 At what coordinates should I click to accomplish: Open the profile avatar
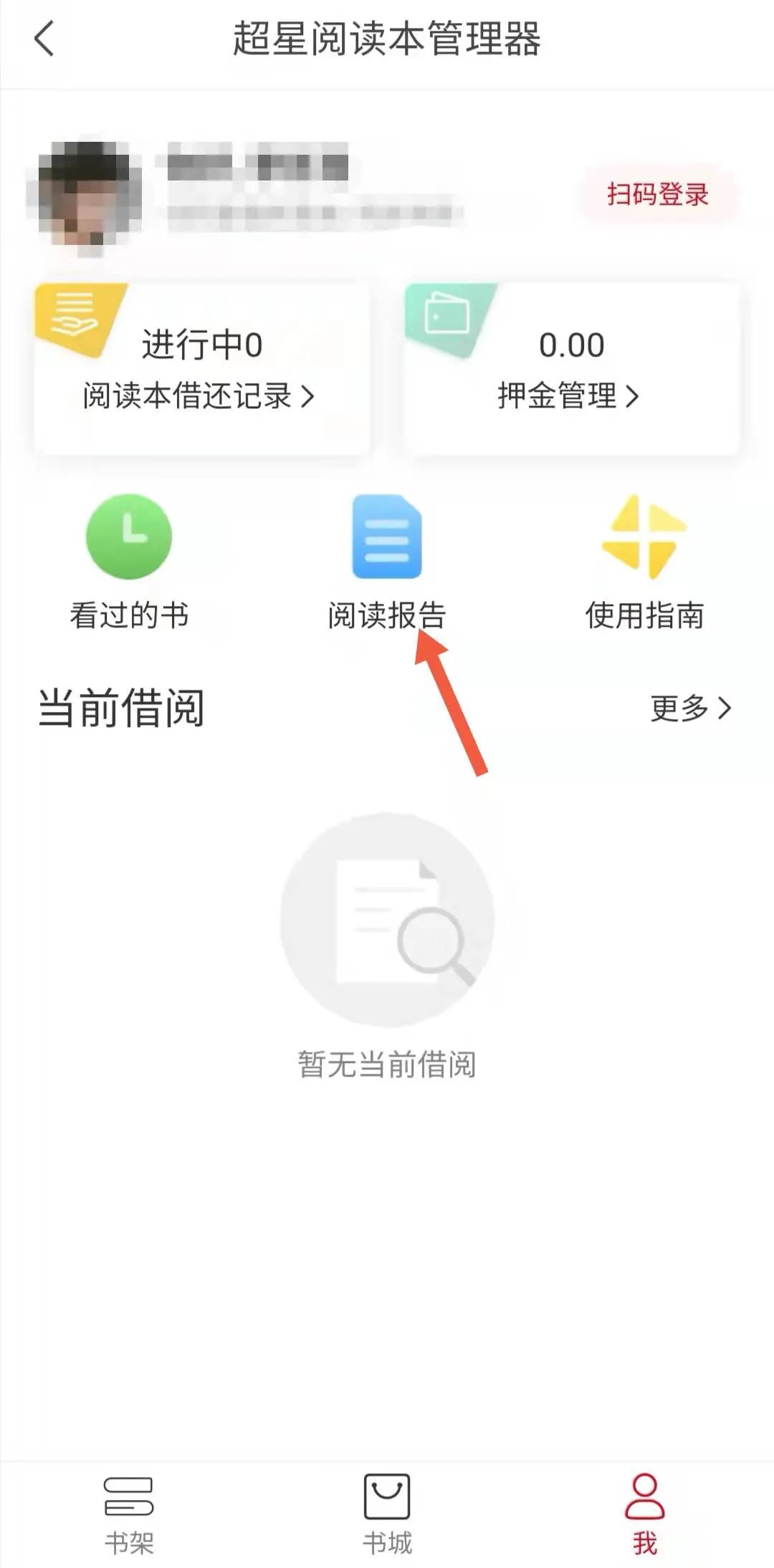point(85,193)
